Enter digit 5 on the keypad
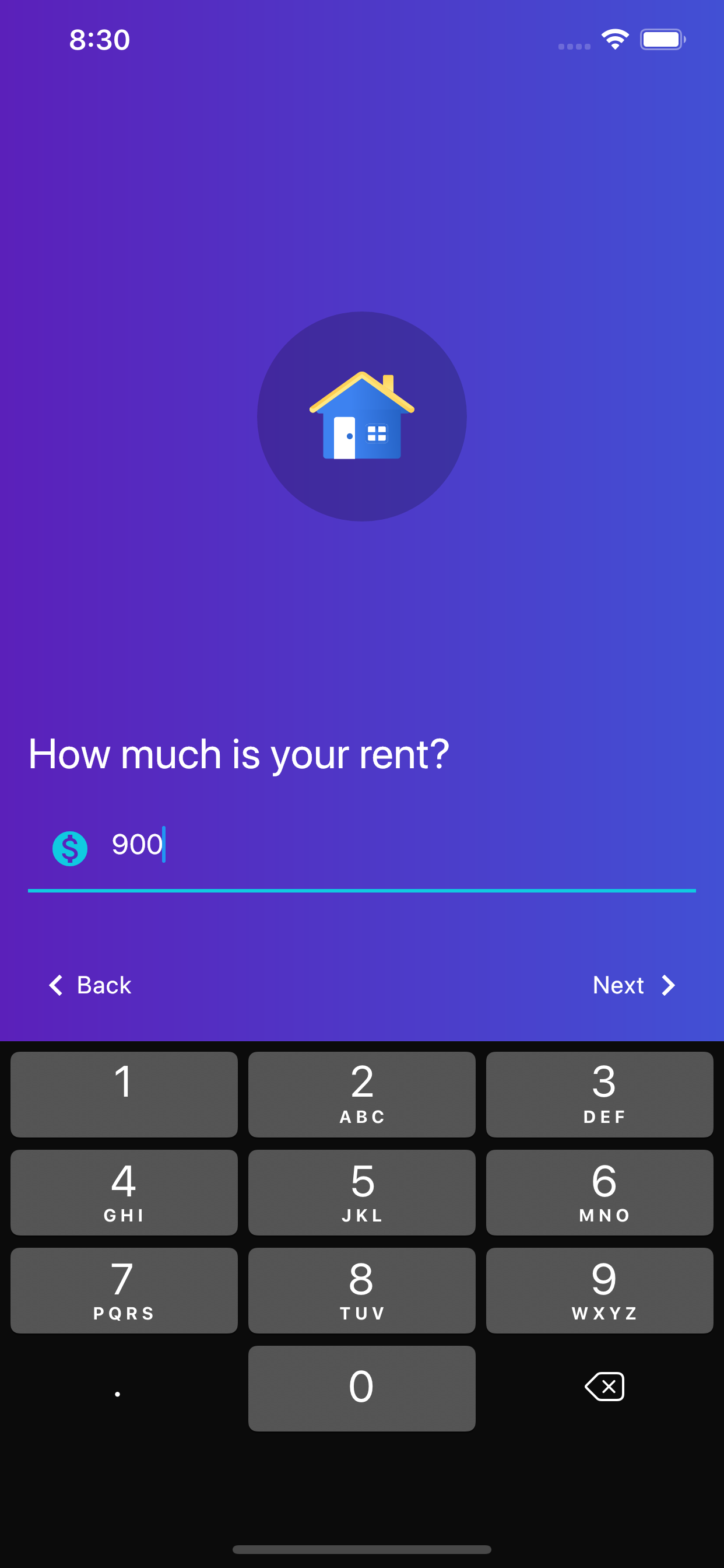The width and height of the screenshot is (724, 1568). pos(361,1192)
